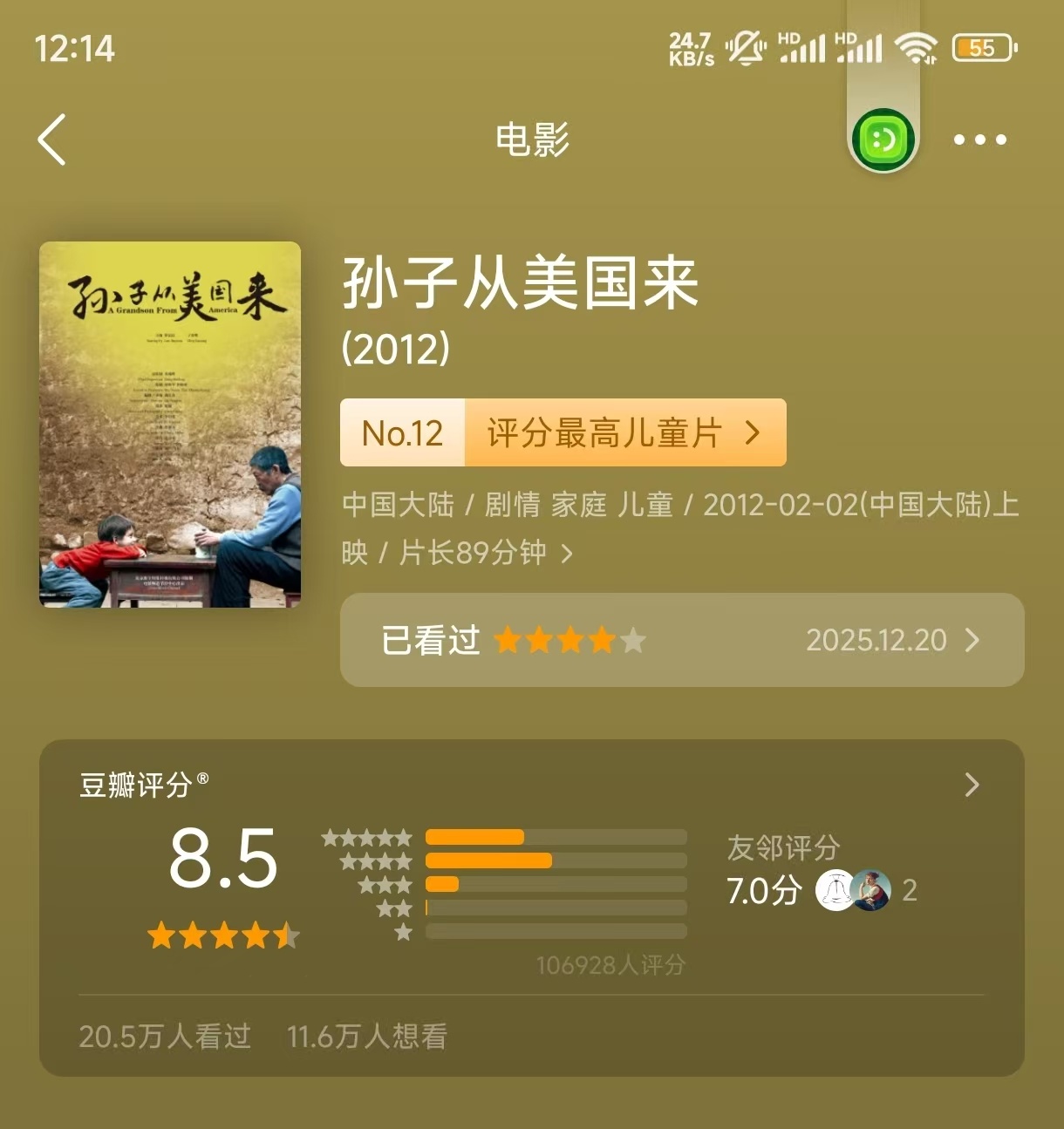Go back from the movie page
Viewport: 1064px width, 1129px height.
(x=52, y=139)
